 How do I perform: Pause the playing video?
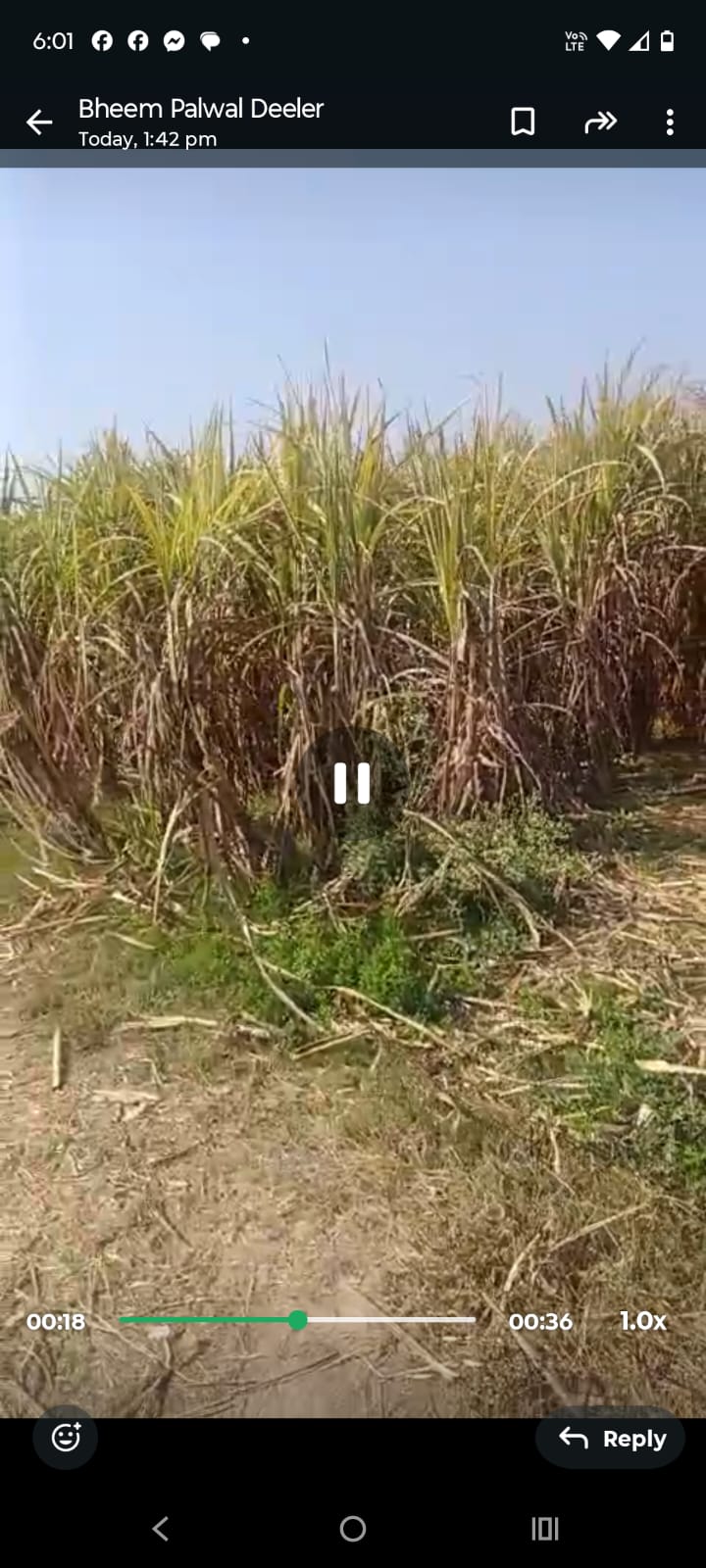(x=352, y=784)
